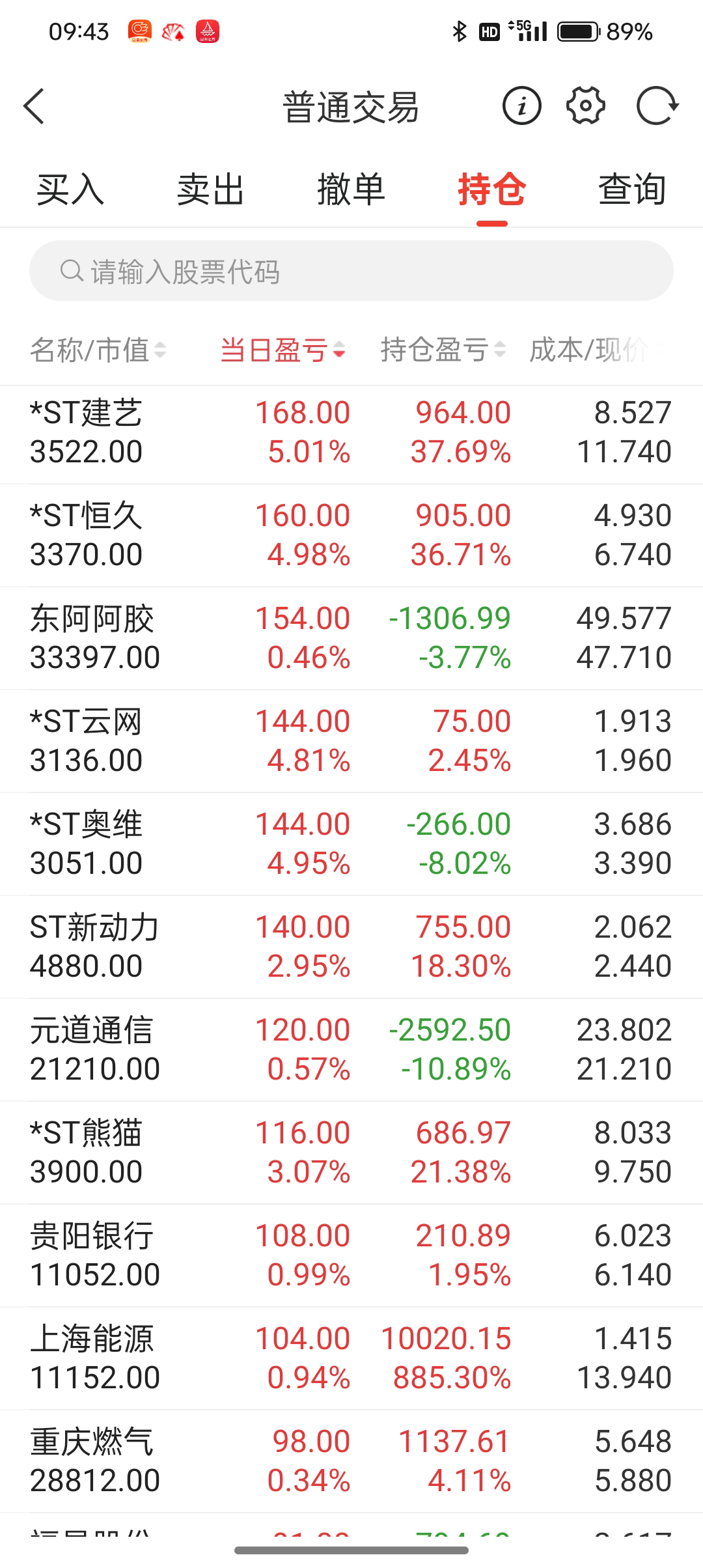Refresh the holdings data
Screen dimensions: 703x1568
(x=657, y=106)
